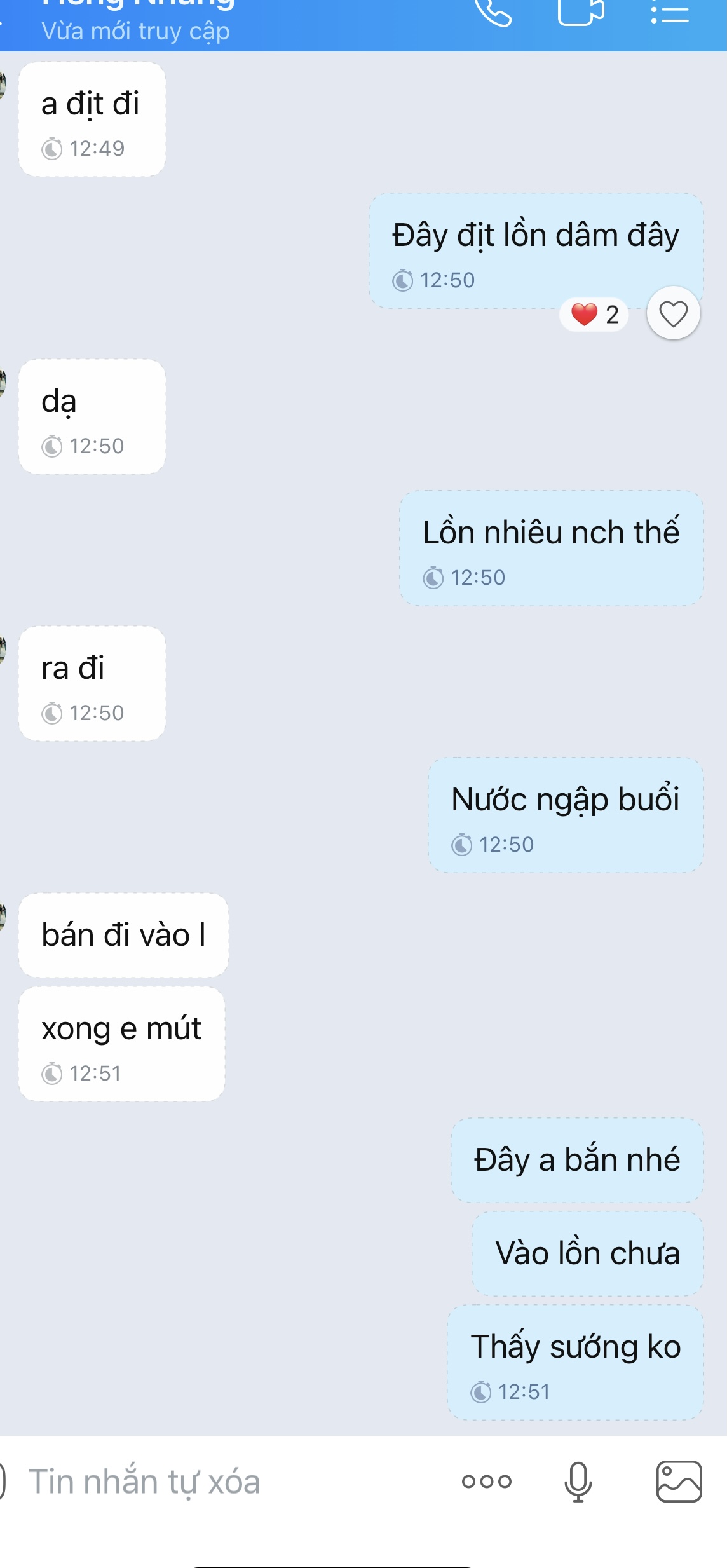This screenshot has width=727, height=1568.
Task: Tap the heart reaction button
Action: (673, 313)
